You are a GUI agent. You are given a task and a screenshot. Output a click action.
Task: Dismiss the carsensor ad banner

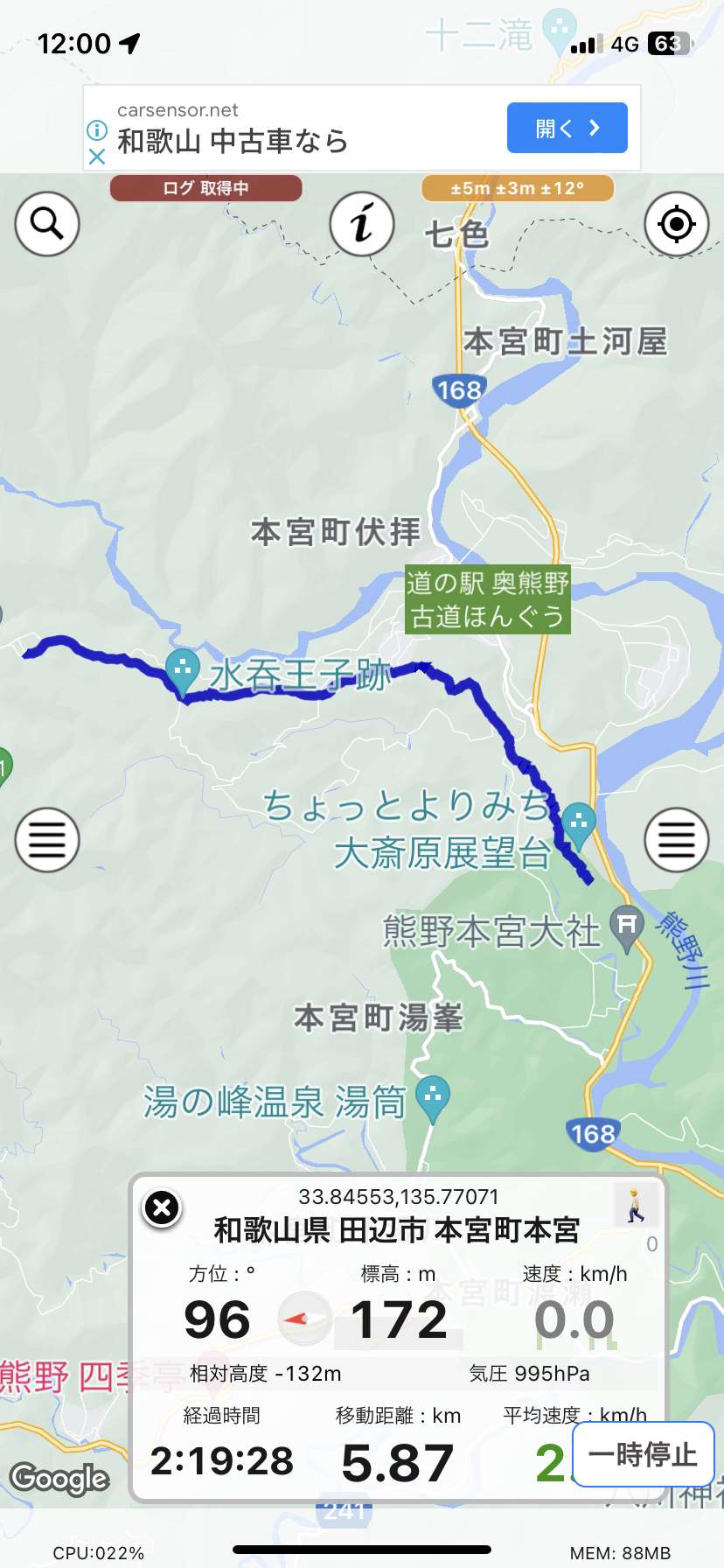[x=97, y=157]
